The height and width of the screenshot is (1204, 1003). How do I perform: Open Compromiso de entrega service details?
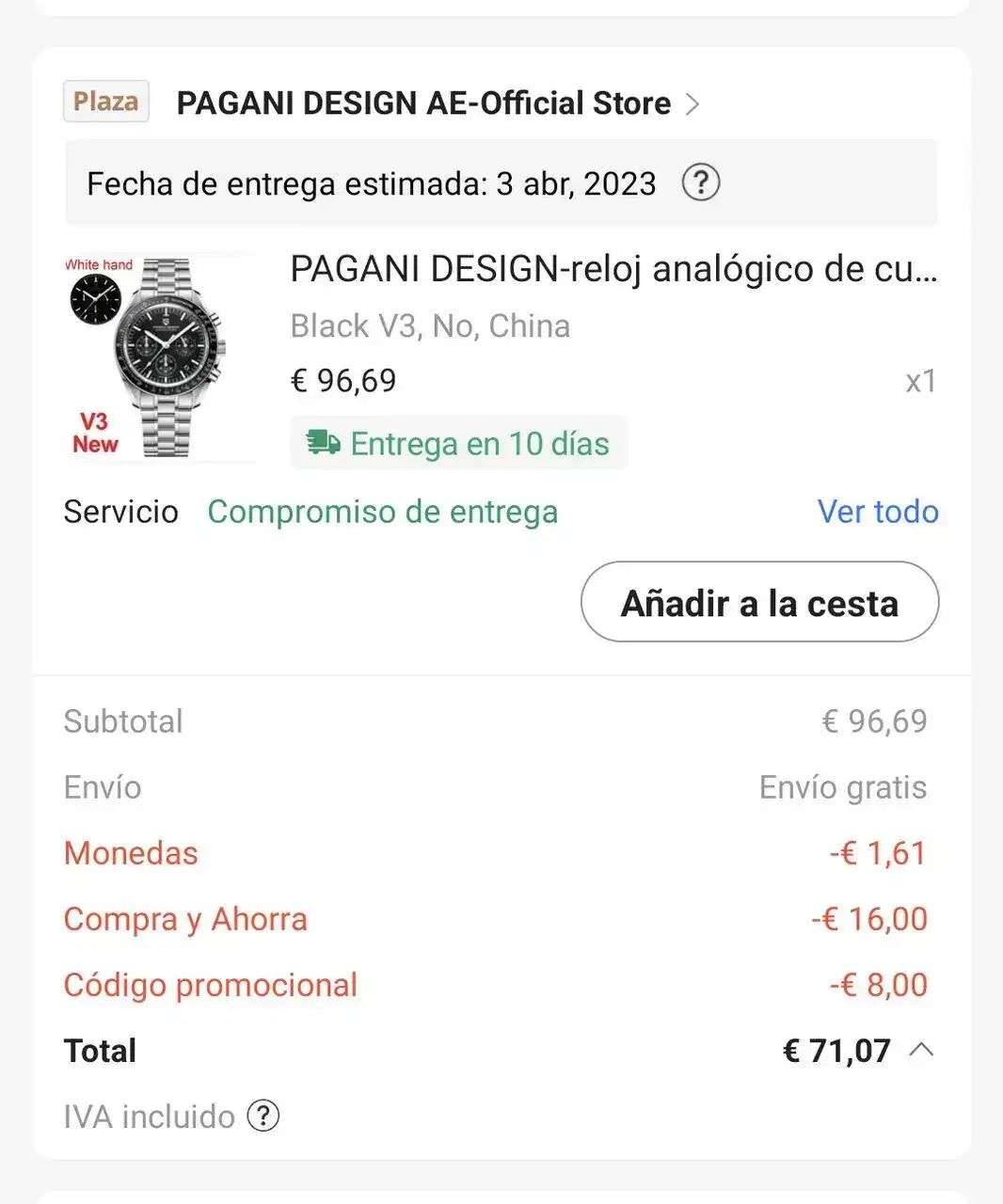pos(382,512)
